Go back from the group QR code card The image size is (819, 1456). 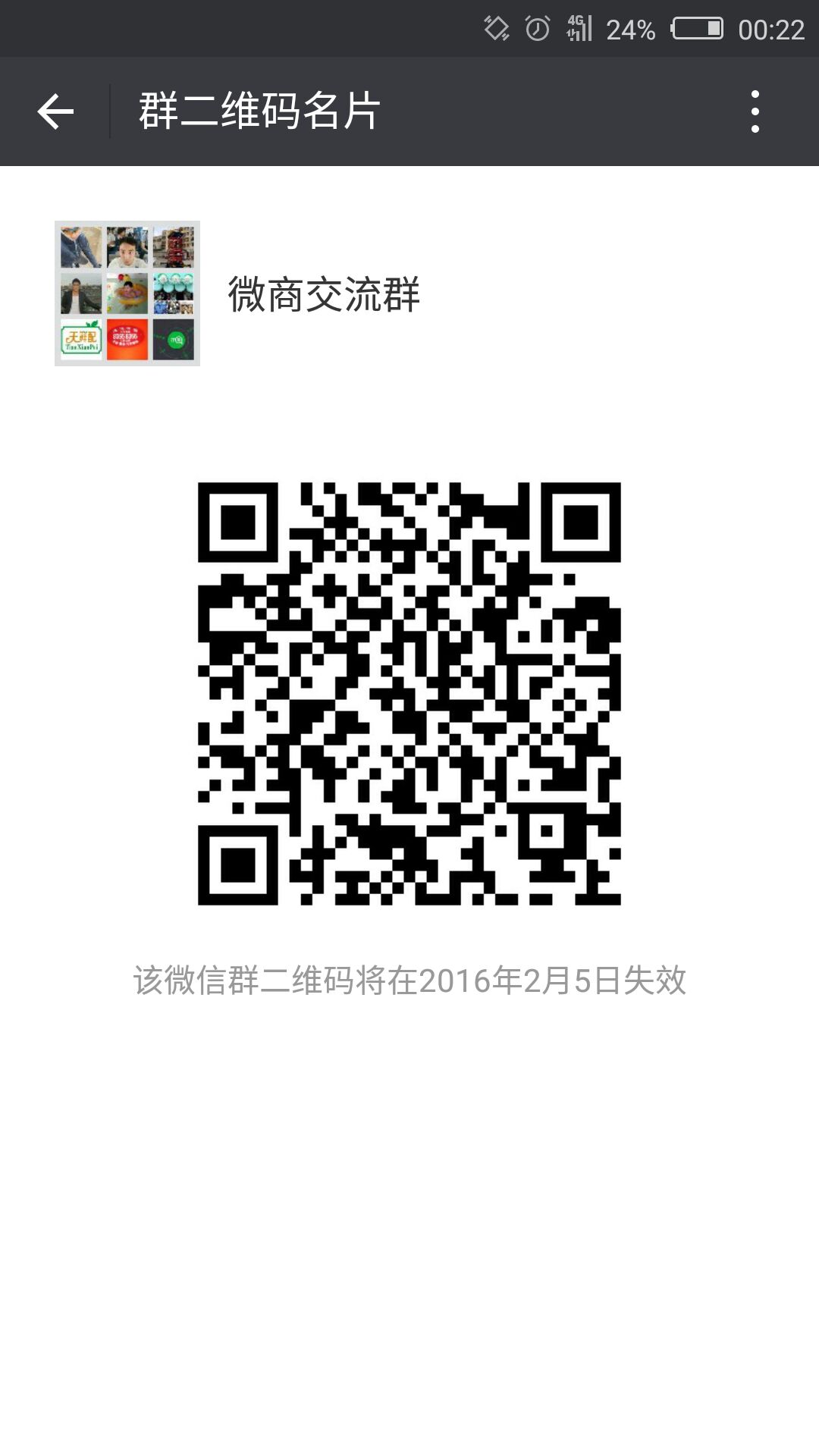tap(55, 111)
